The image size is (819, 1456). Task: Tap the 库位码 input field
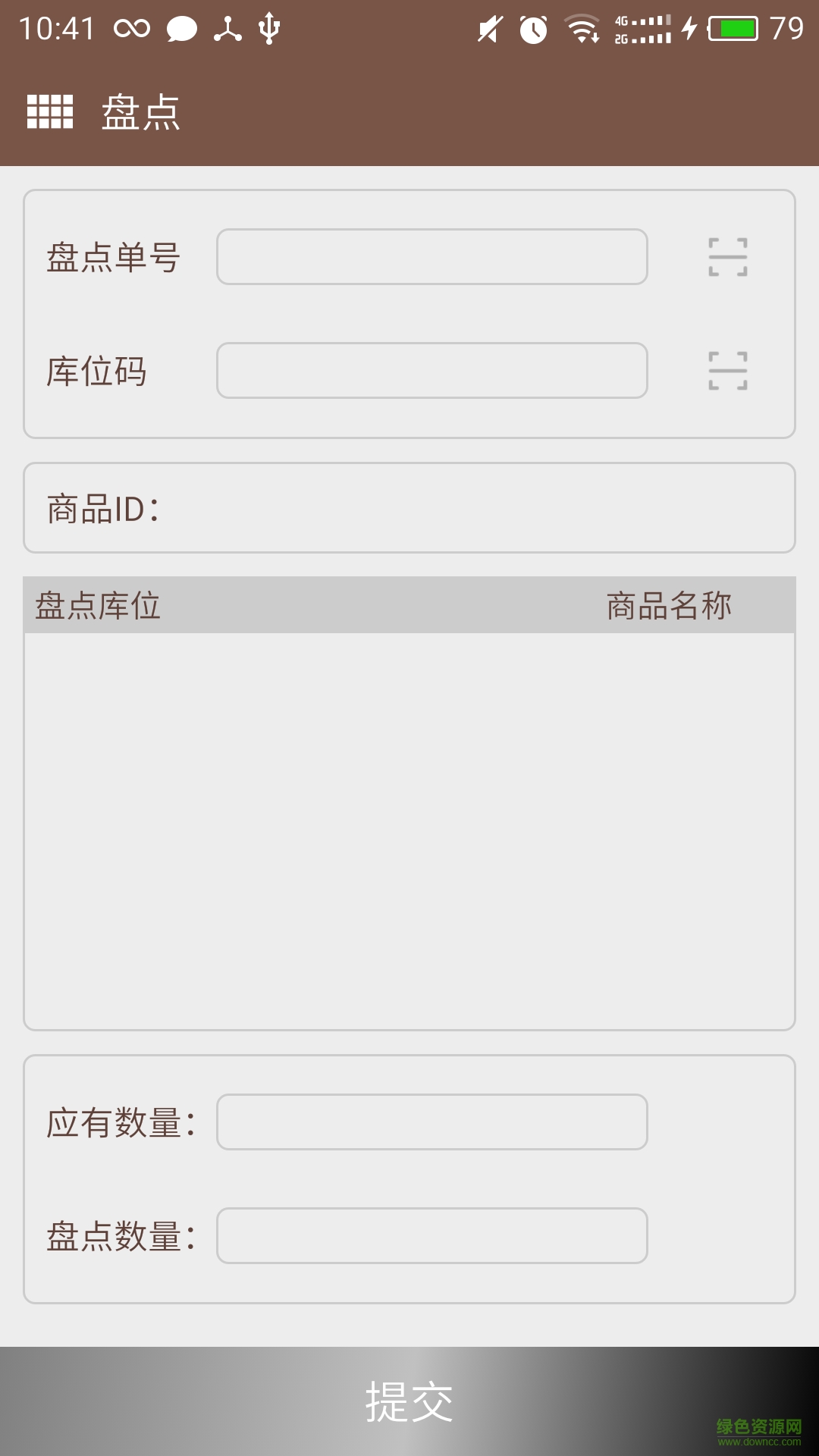pyautogui.click(x=431, y=371)
